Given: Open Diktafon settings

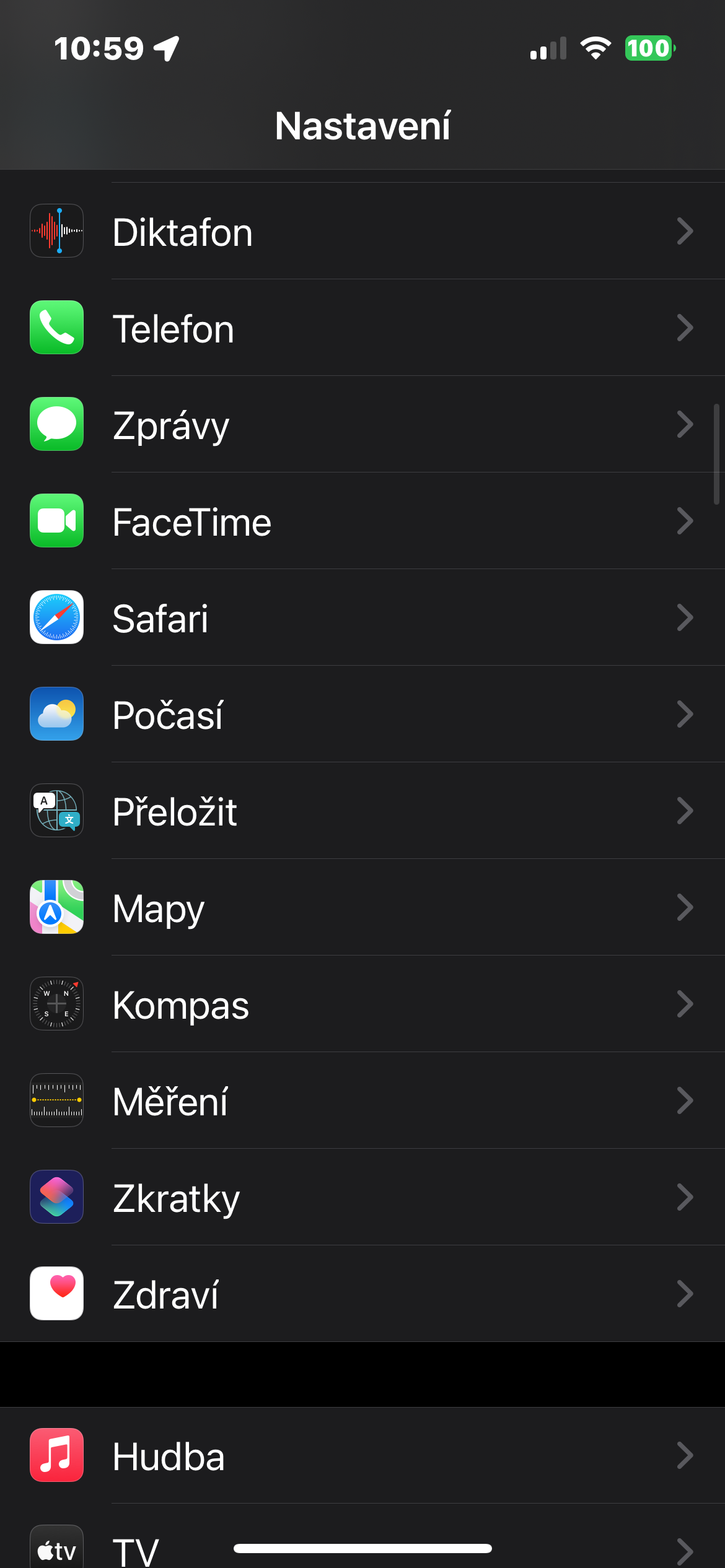Looking at the screenshot, I should [x=362, y=232].
